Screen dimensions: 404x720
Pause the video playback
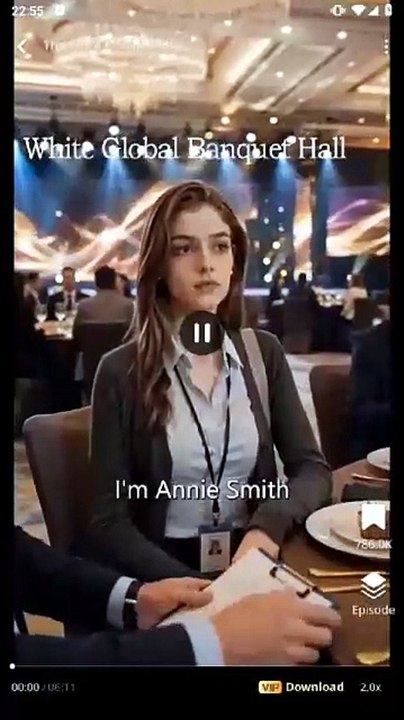[202, 333]
